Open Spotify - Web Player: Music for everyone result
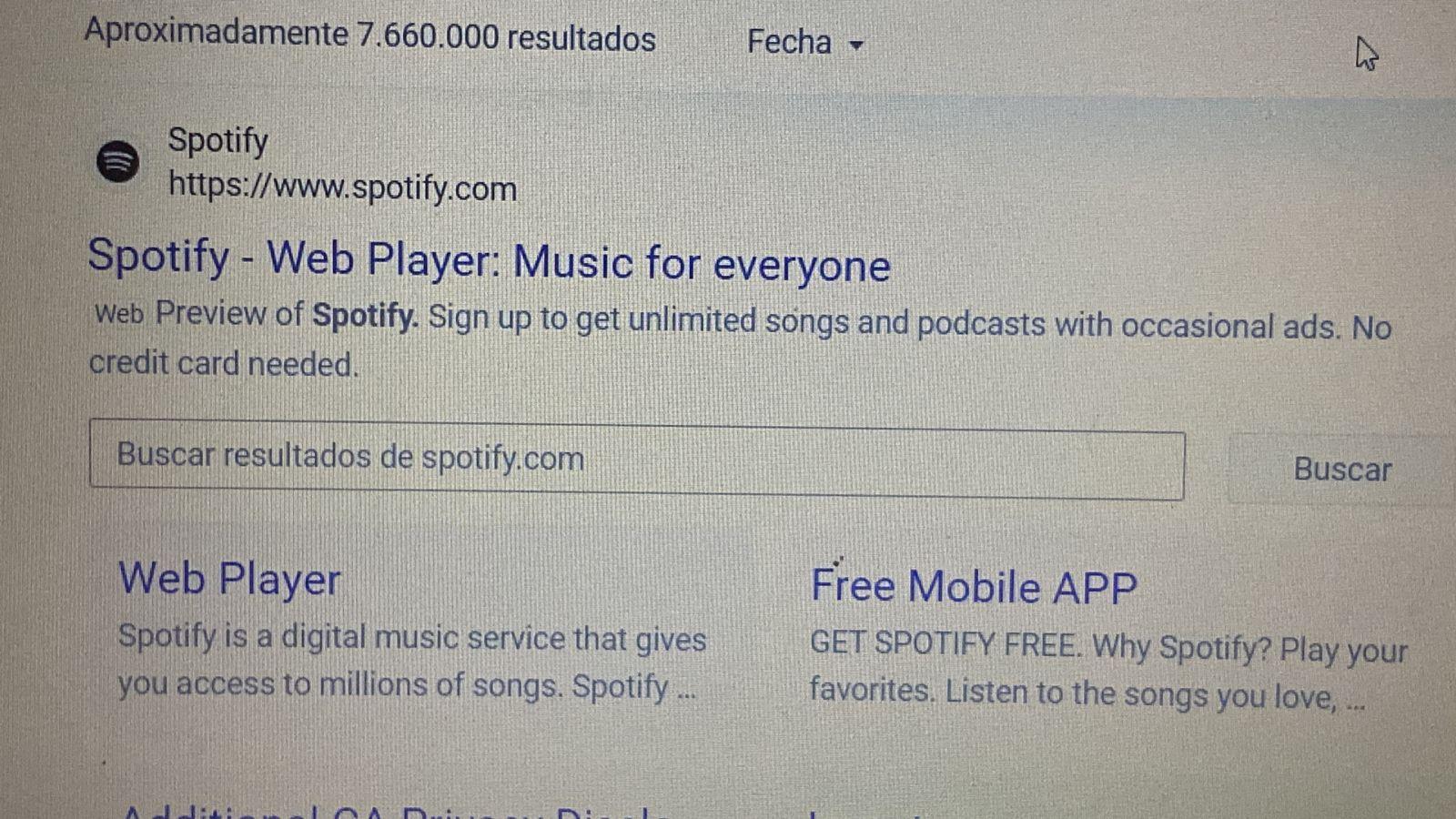1456x819 pixels. pos(489,261)
